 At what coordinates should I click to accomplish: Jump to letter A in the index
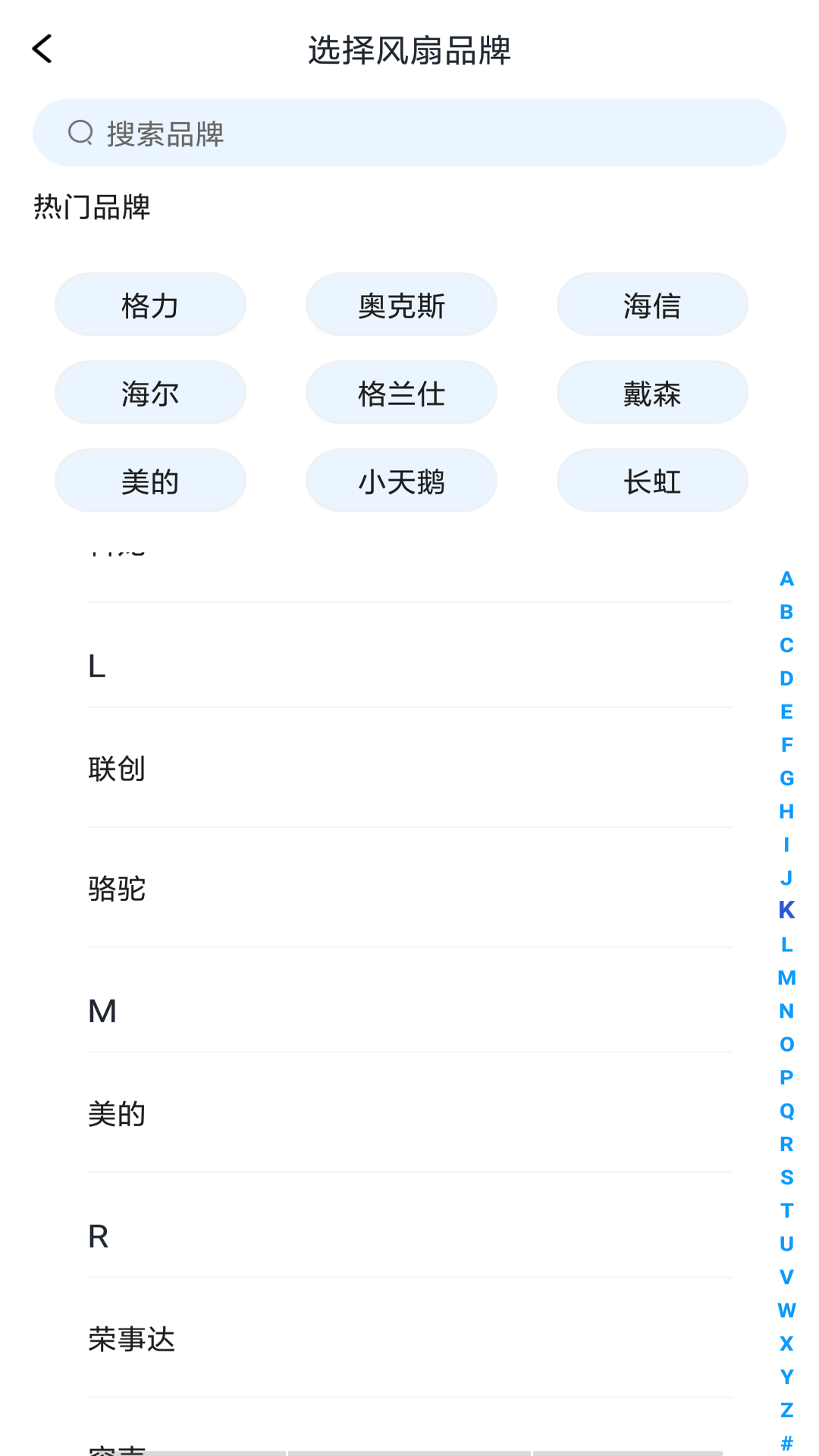point(786,579)
